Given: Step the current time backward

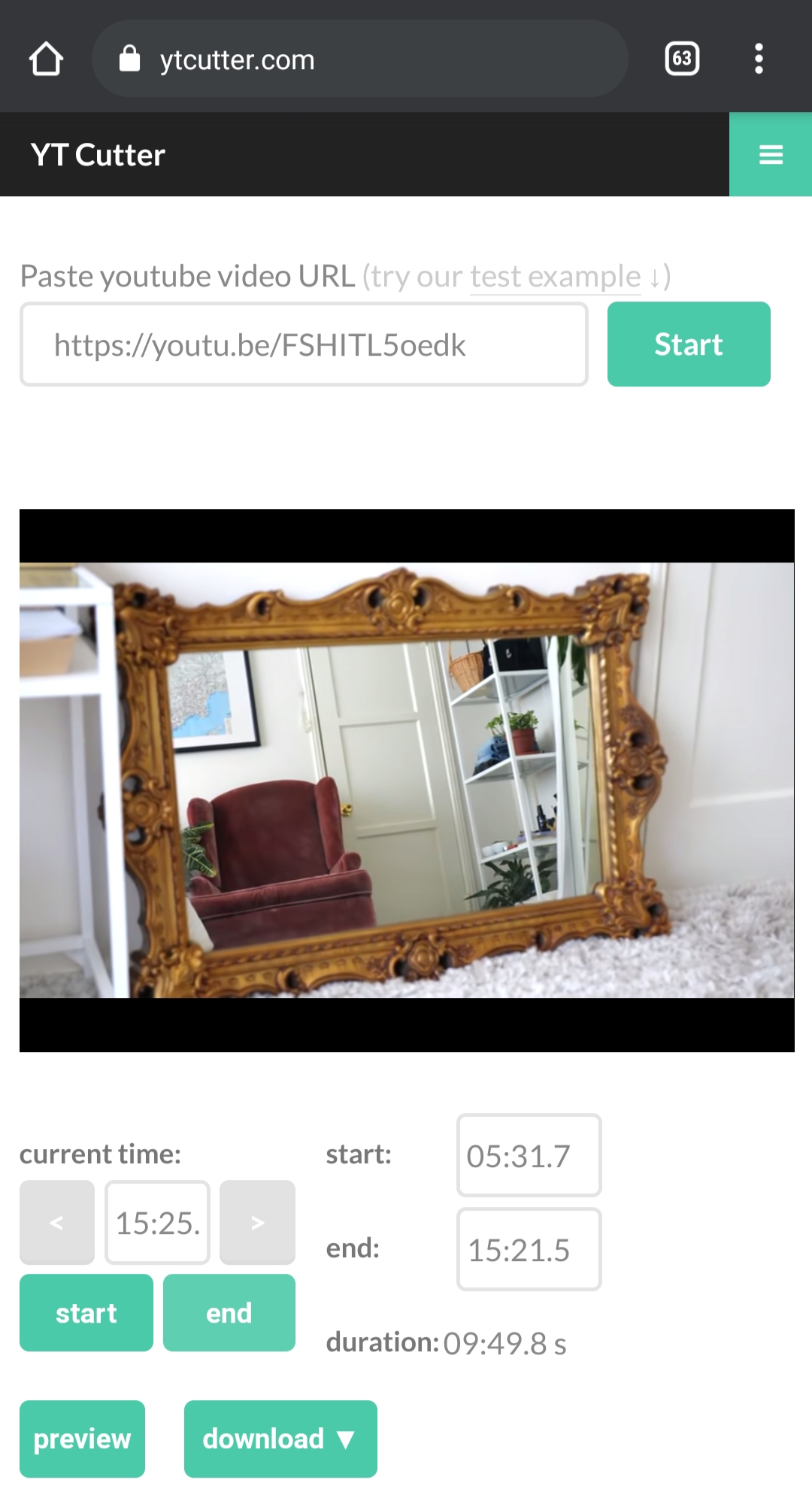Looking at the screenshot, I should click(x=57, y=1222).
